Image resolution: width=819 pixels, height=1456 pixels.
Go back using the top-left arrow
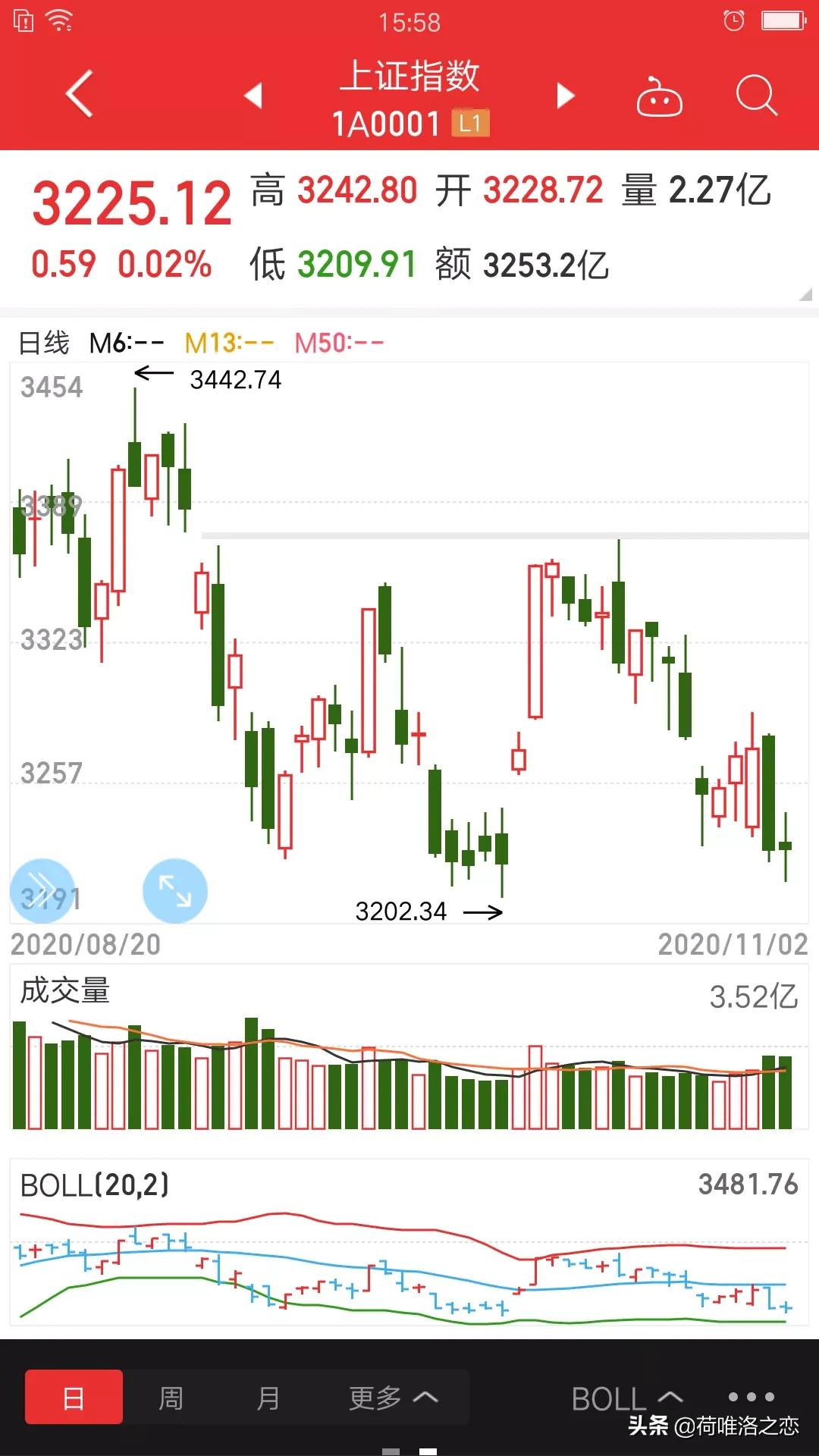tap(80, 94)
